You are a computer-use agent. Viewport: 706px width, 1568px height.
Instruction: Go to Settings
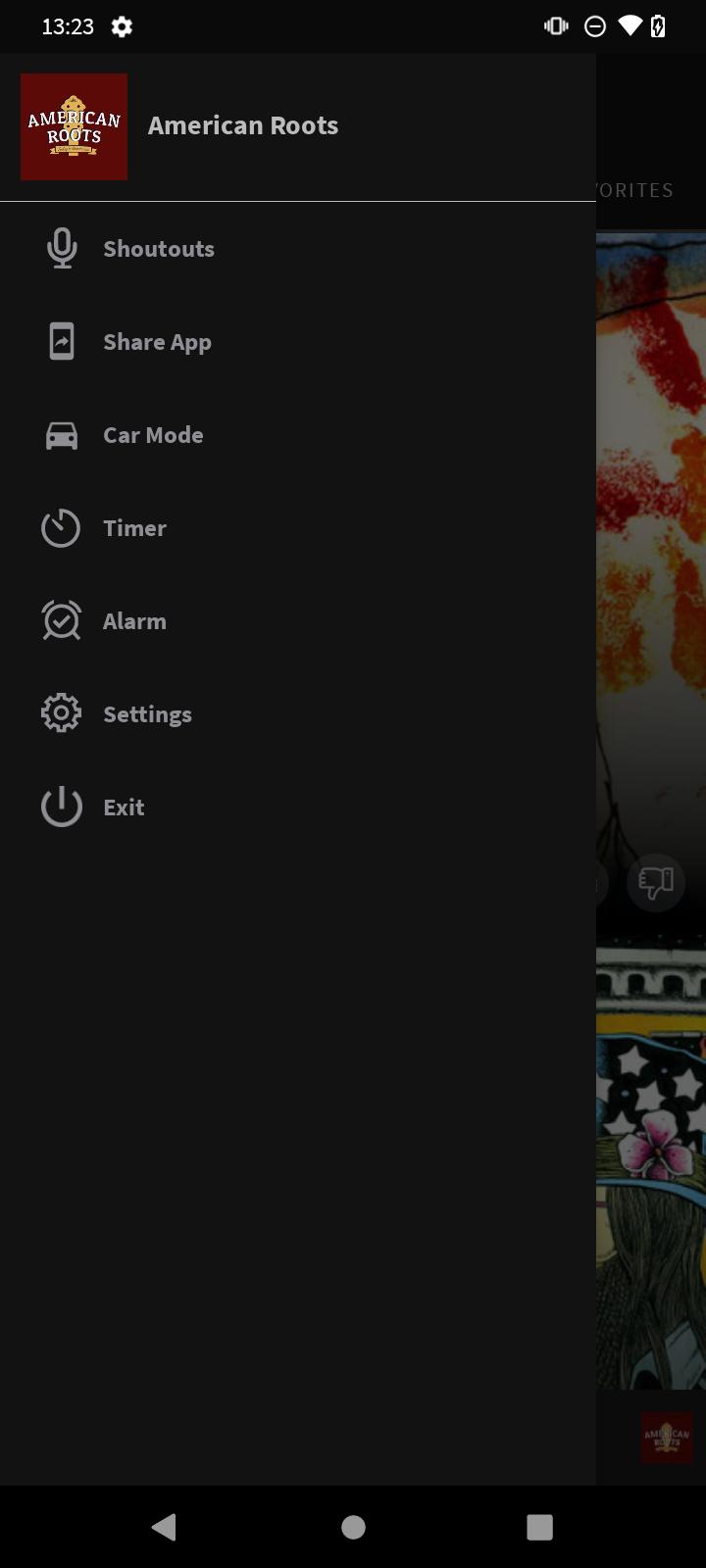click(x=298, y=714)
